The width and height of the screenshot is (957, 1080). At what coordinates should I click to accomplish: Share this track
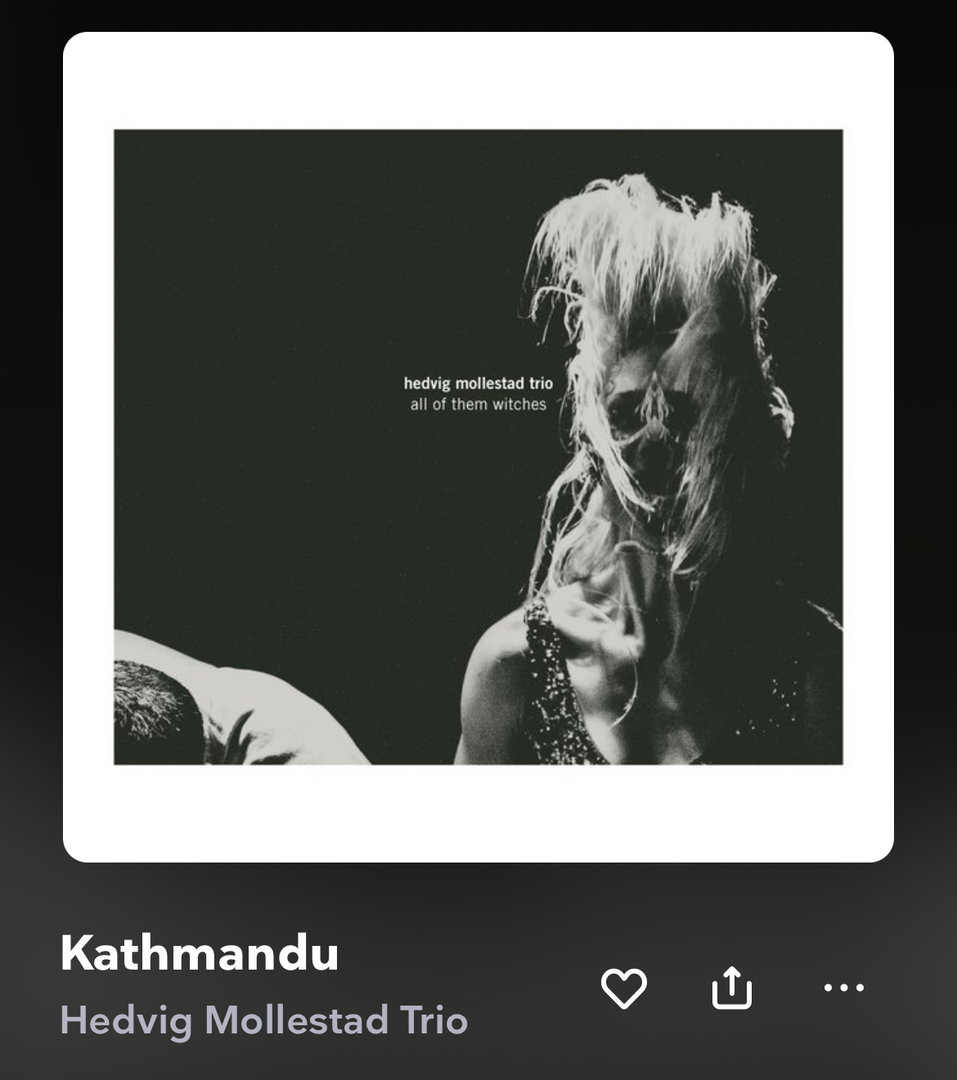coord(731,988)
